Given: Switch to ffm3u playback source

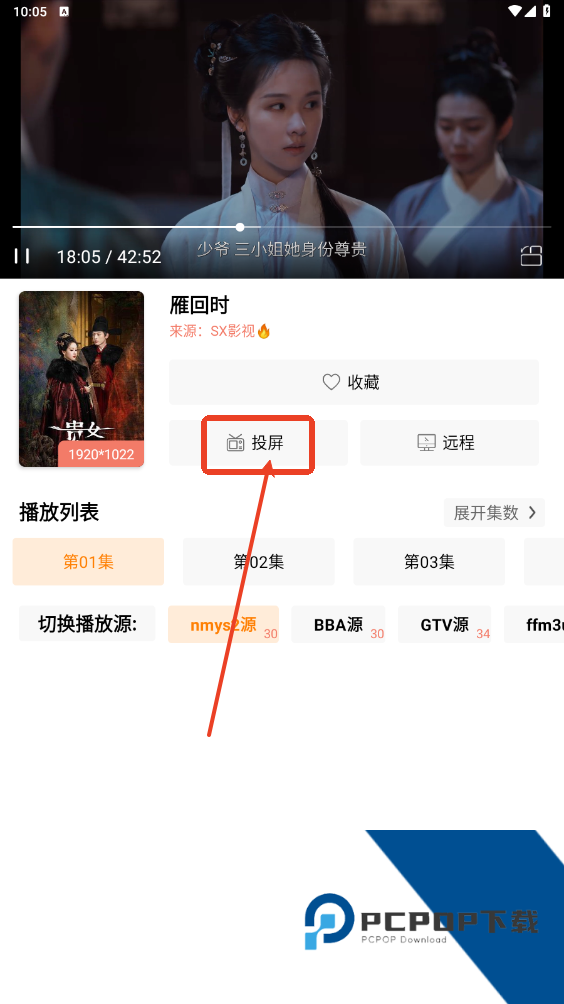Looking at the screenshot, I should (534, 624).
